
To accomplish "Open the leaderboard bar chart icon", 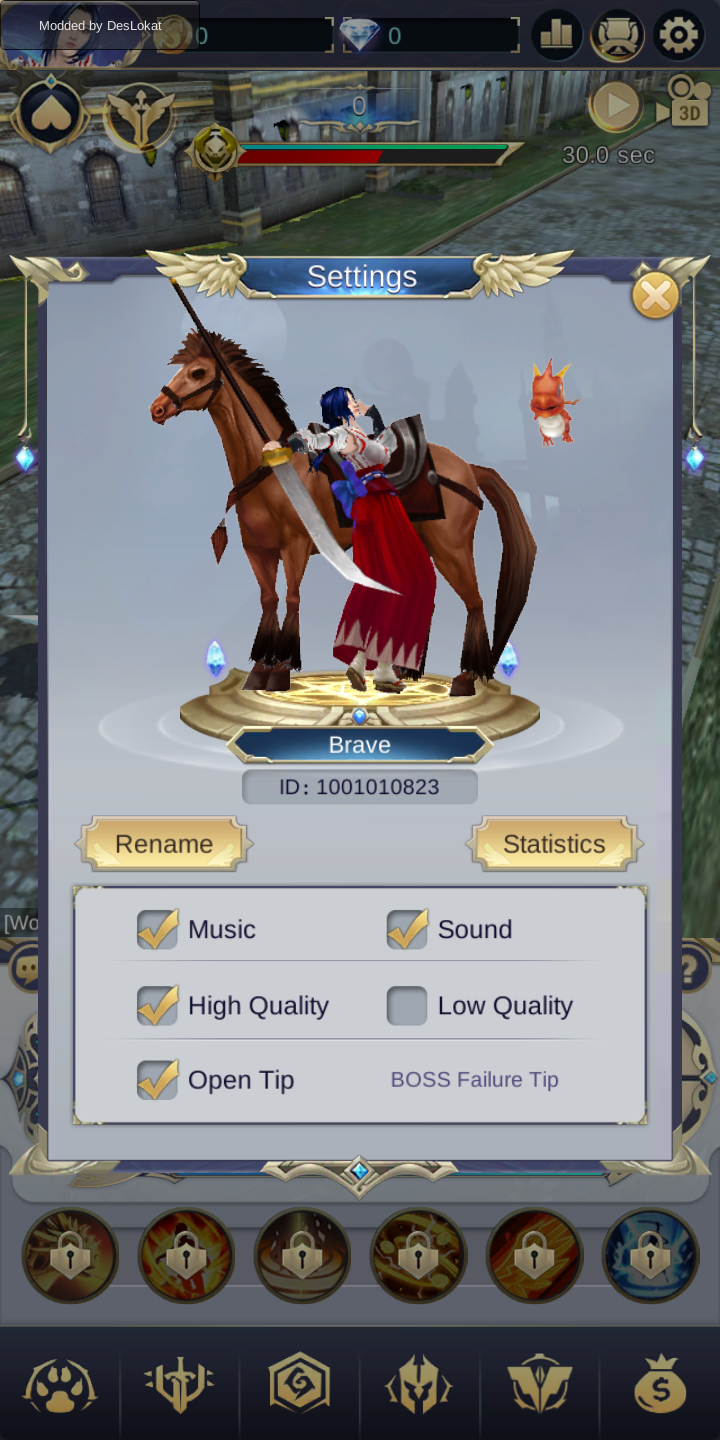I will point(557,37).
